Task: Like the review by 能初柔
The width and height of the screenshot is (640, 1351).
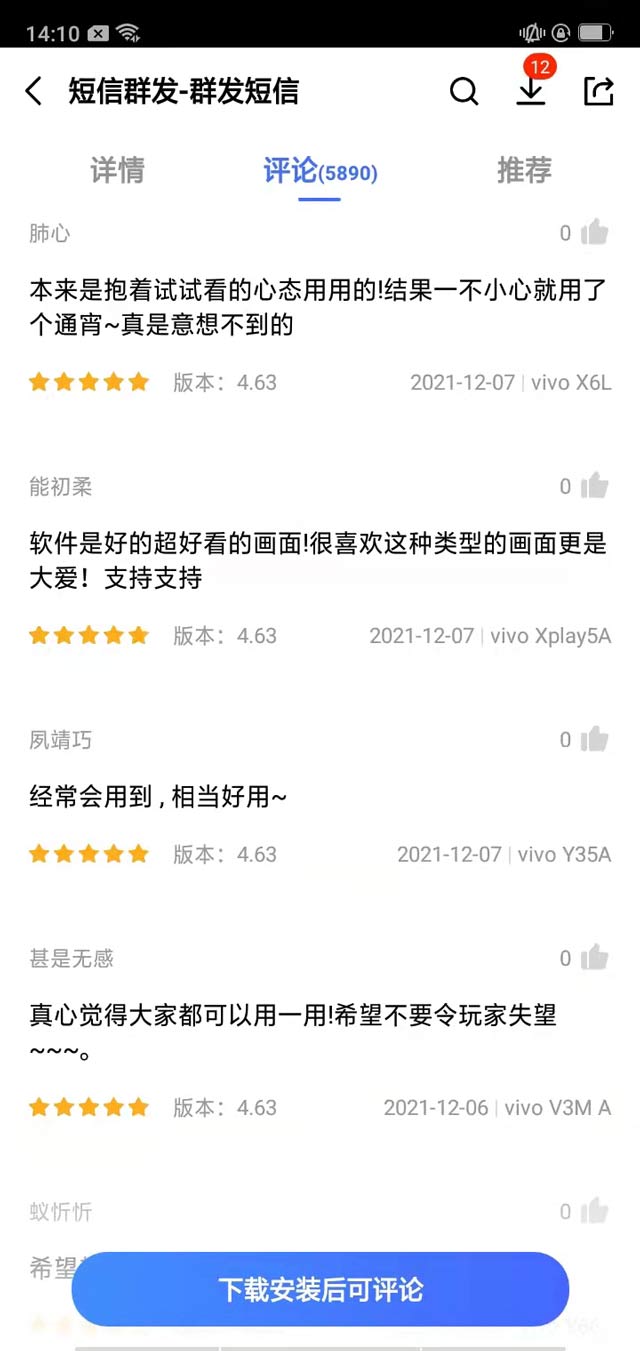Action: point(595,486)
